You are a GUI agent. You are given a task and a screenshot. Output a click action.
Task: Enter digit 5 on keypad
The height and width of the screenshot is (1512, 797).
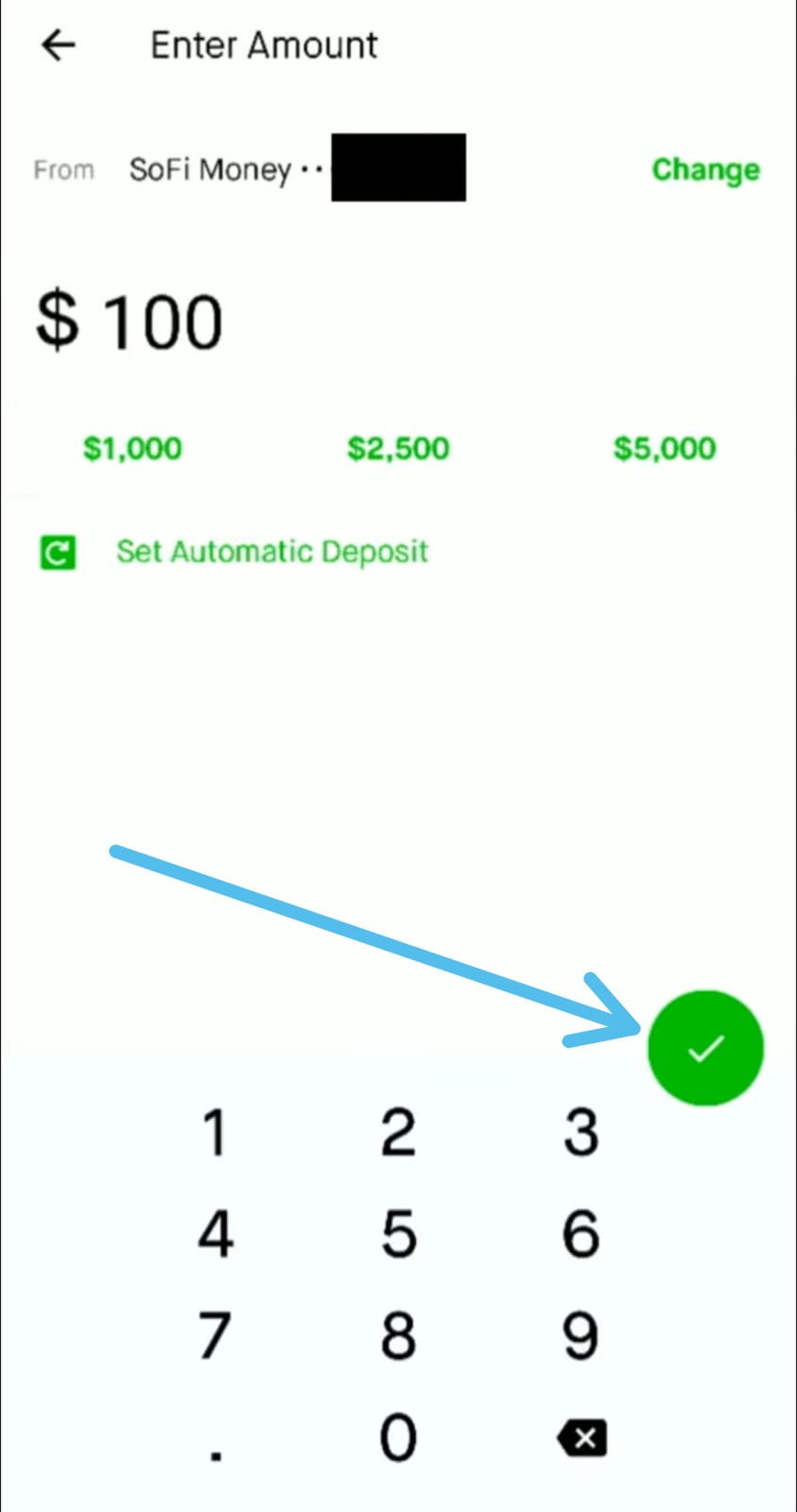click(398, 1234)
